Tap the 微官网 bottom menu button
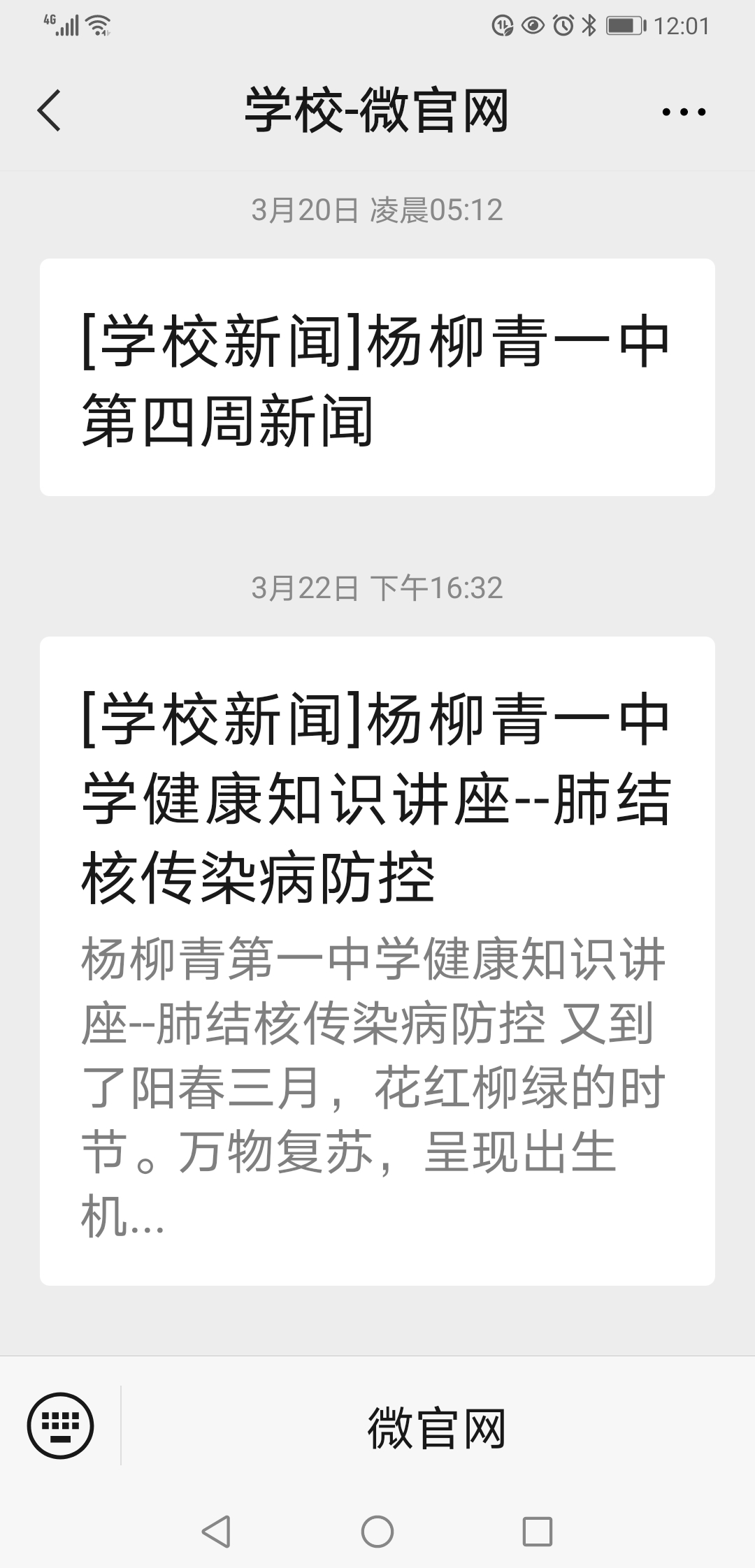The image size is (755, 1568). (x=436, y=1427)
